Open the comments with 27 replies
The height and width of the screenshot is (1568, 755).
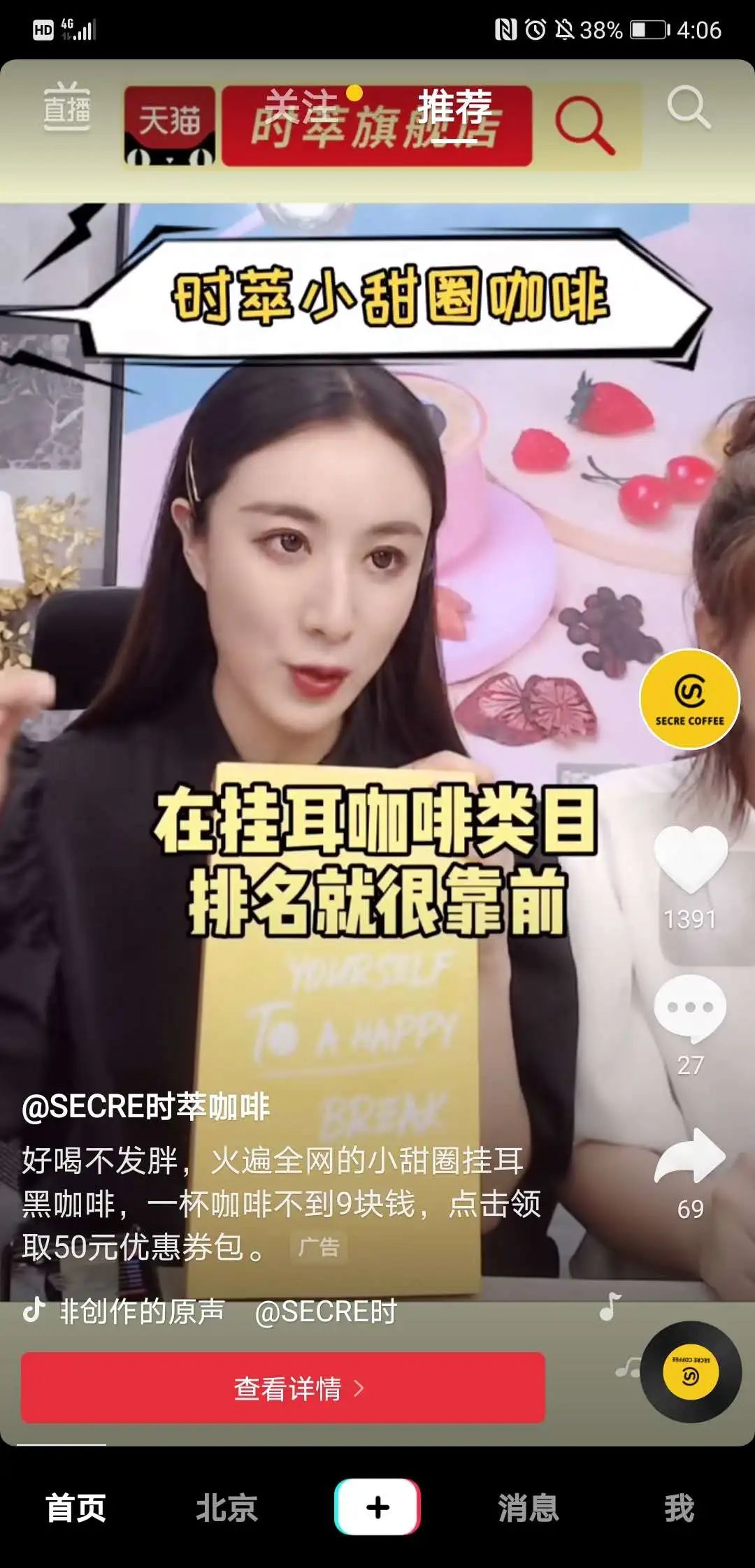pyautogui.click(x=690, y=1008)
